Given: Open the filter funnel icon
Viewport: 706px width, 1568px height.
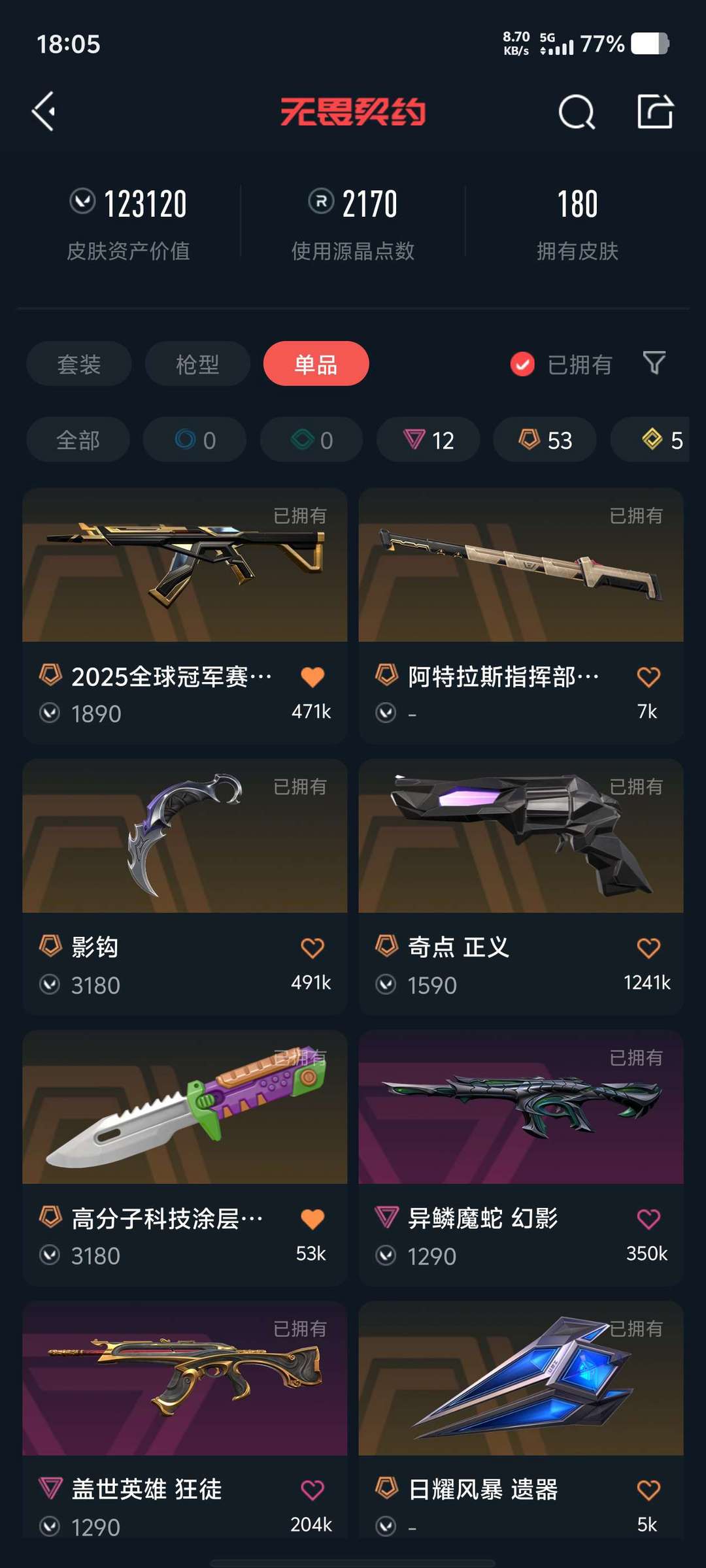Looking at the screenshot, I should click(x=654, y=363).
